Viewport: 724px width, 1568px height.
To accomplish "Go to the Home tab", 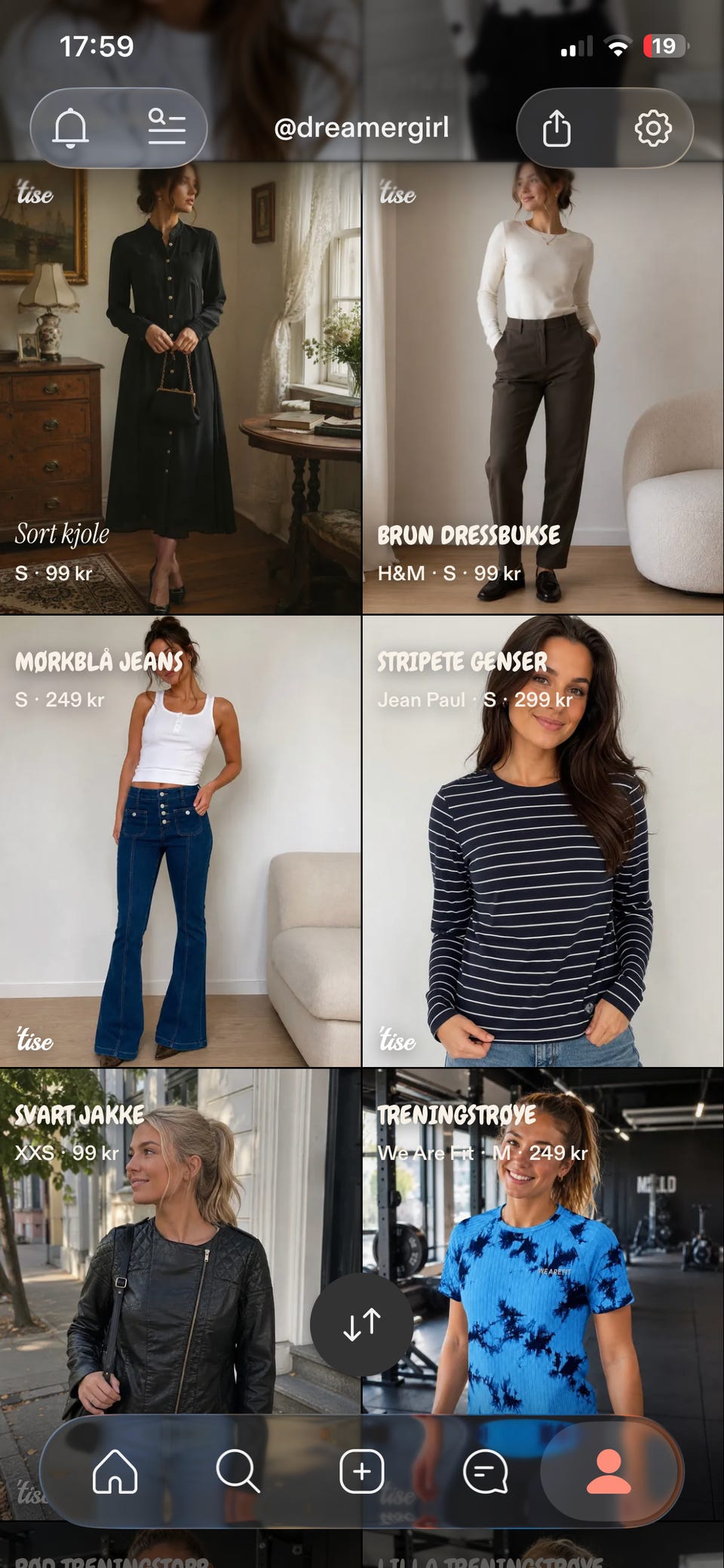I will (x=115, y=1471).
